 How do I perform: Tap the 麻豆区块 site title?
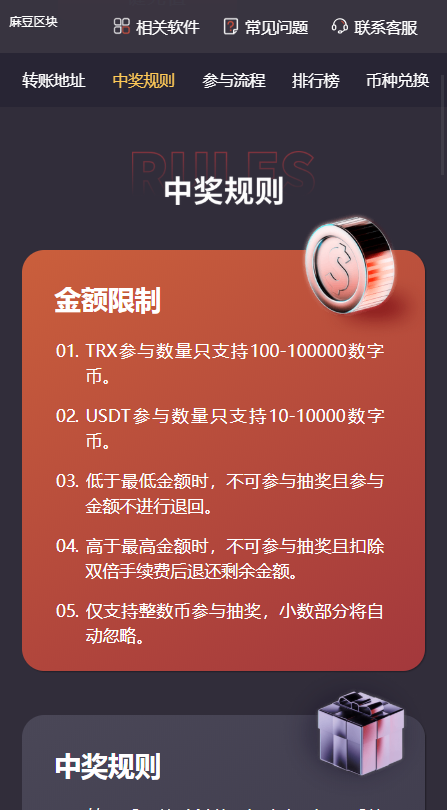pyautogui.click(x=33, y=22)
